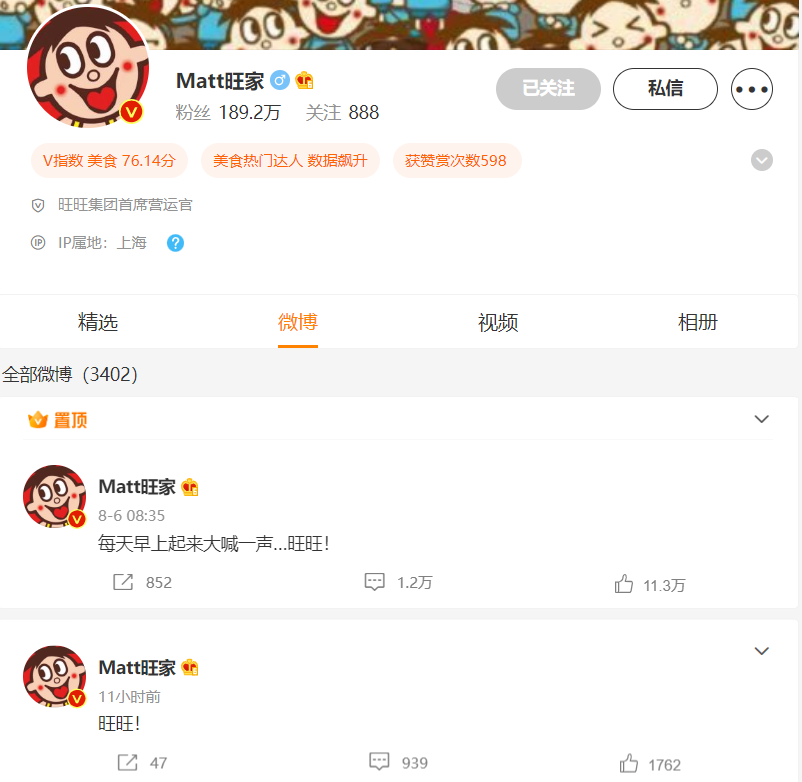The width and height of the screenshot is (802, 782).
Task: Open the 美食热门达人 数据飙升 chip
Action: (290, 160)
